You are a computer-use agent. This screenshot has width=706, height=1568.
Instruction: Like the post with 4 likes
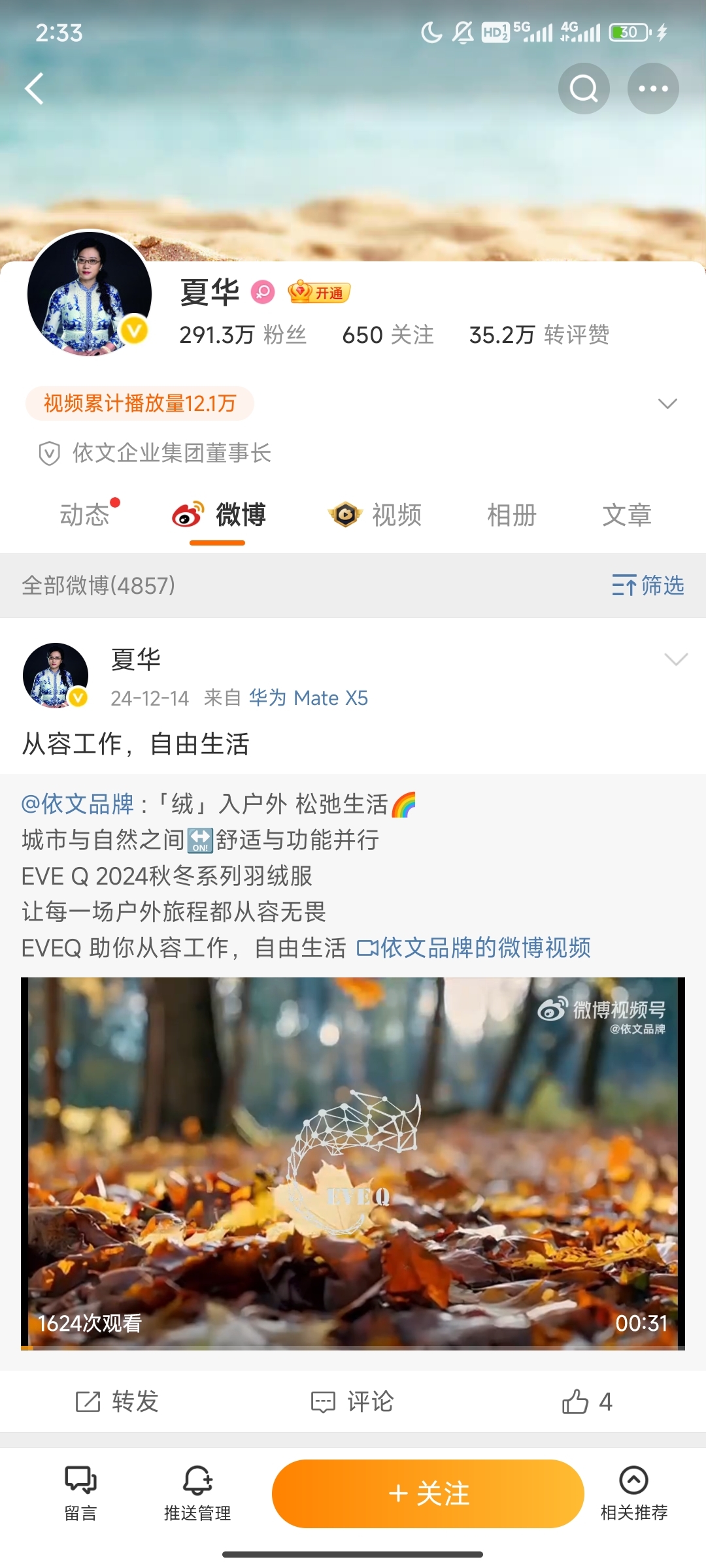(x=586, y=1401)
